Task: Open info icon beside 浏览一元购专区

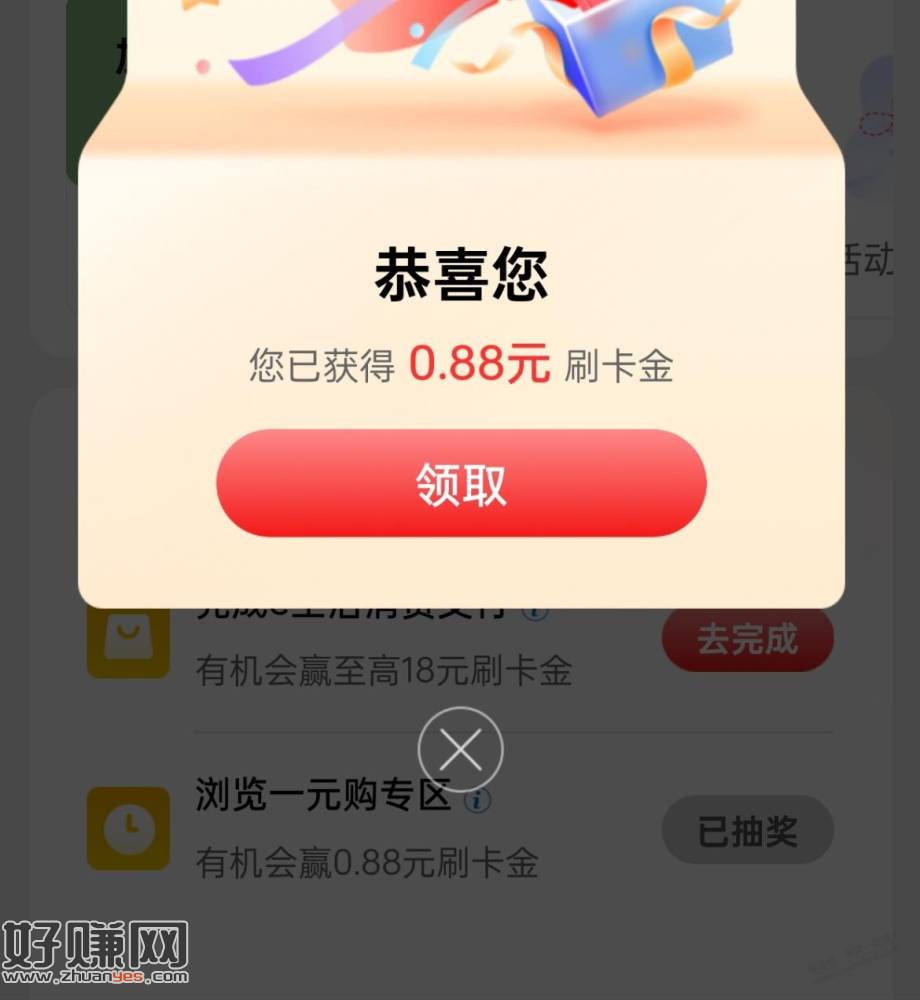Action: point(478,800)
